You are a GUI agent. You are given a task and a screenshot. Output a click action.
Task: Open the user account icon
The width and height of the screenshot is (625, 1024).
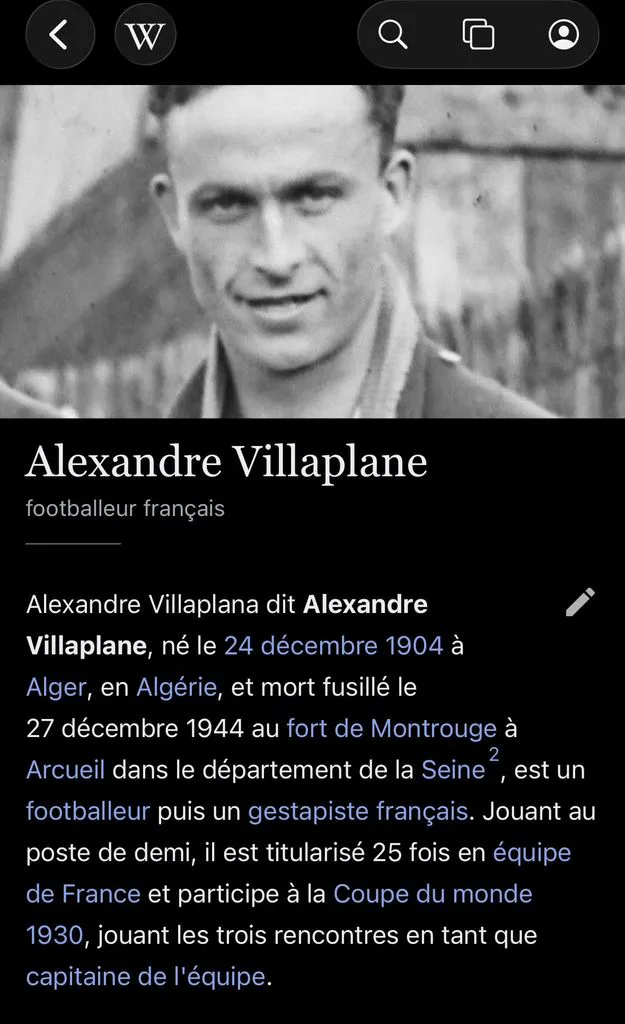[x=563, y=35]
